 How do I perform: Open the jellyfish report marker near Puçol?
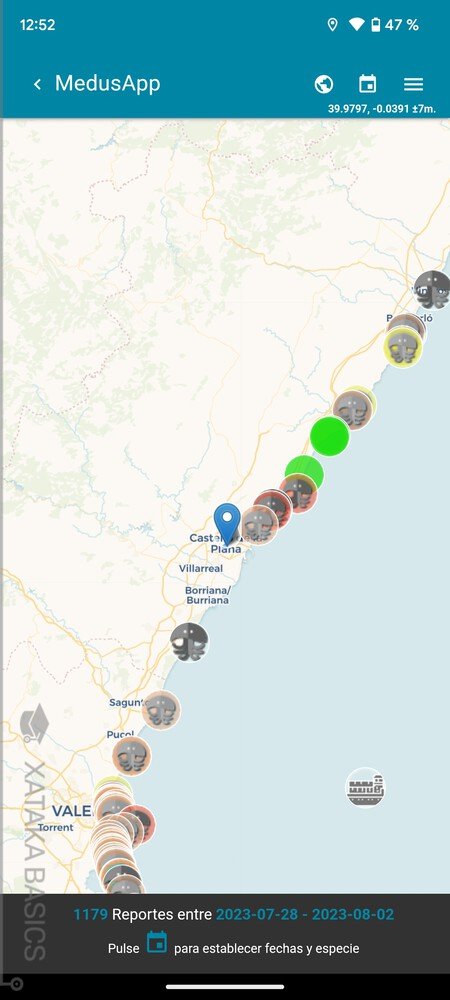132,756
